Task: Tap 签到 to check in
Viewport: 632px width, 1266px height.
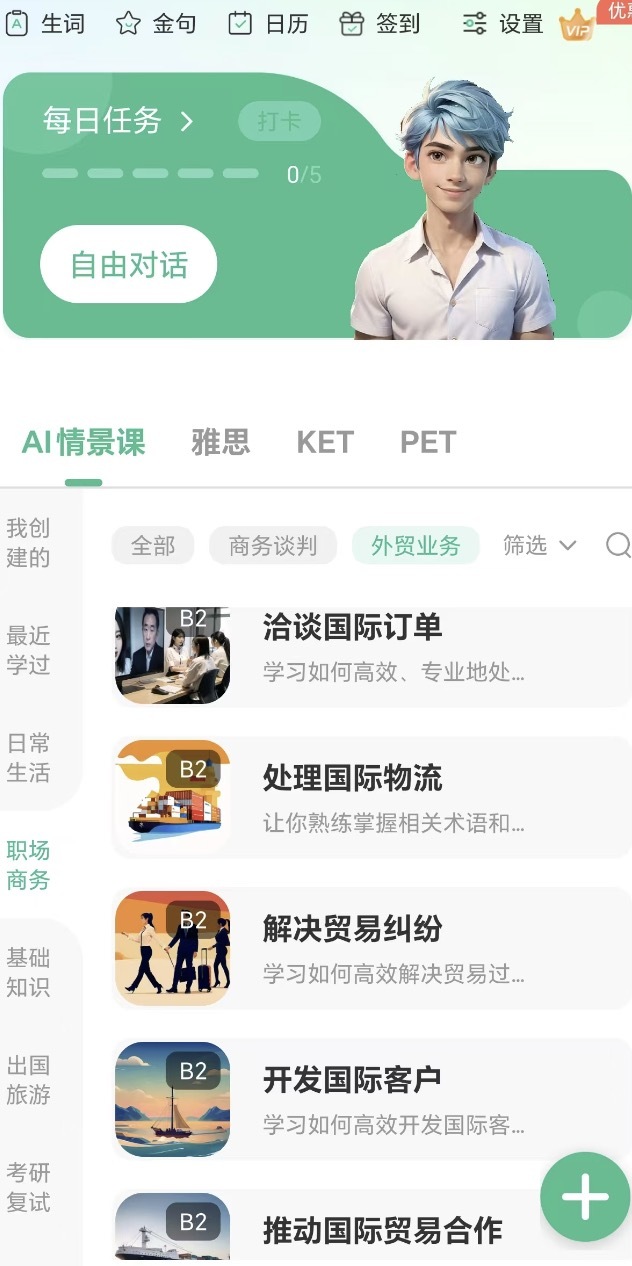Action: click(x=380, y=24)
